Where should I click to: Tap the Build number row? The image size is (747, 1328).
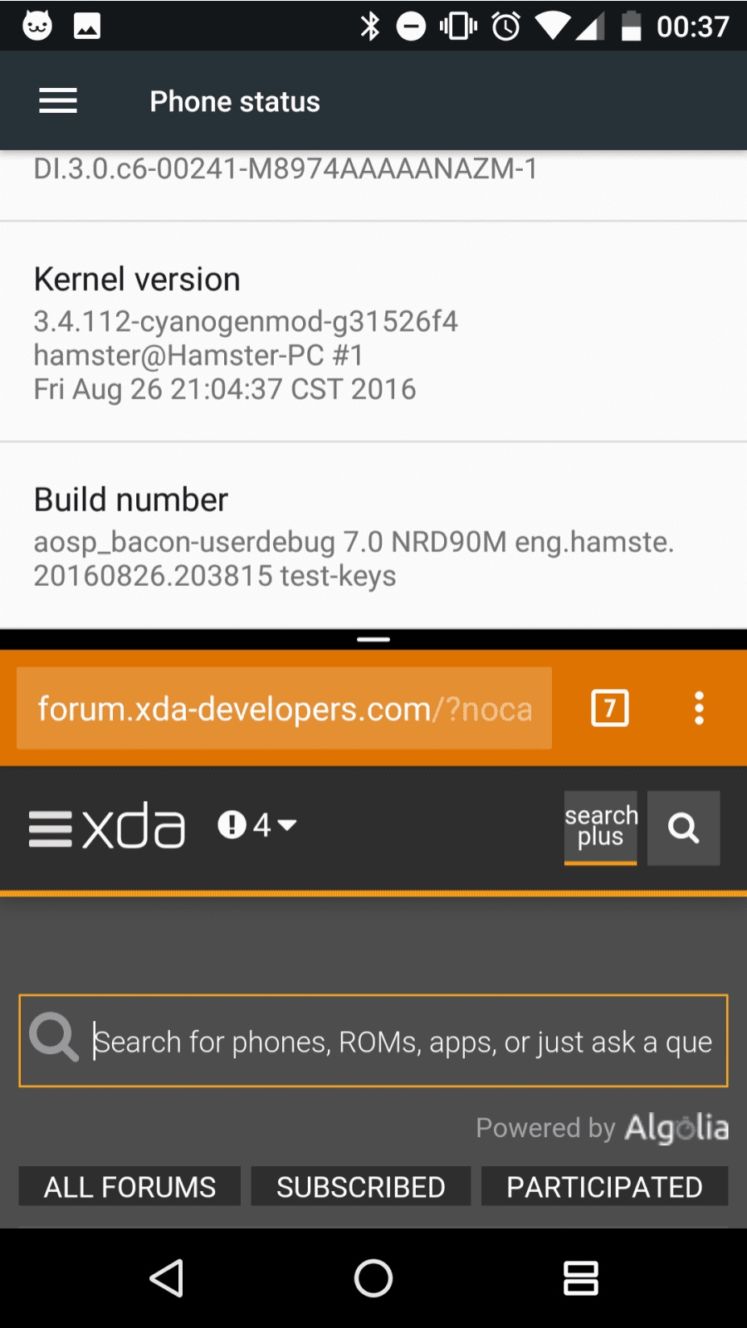coord(373,536)
